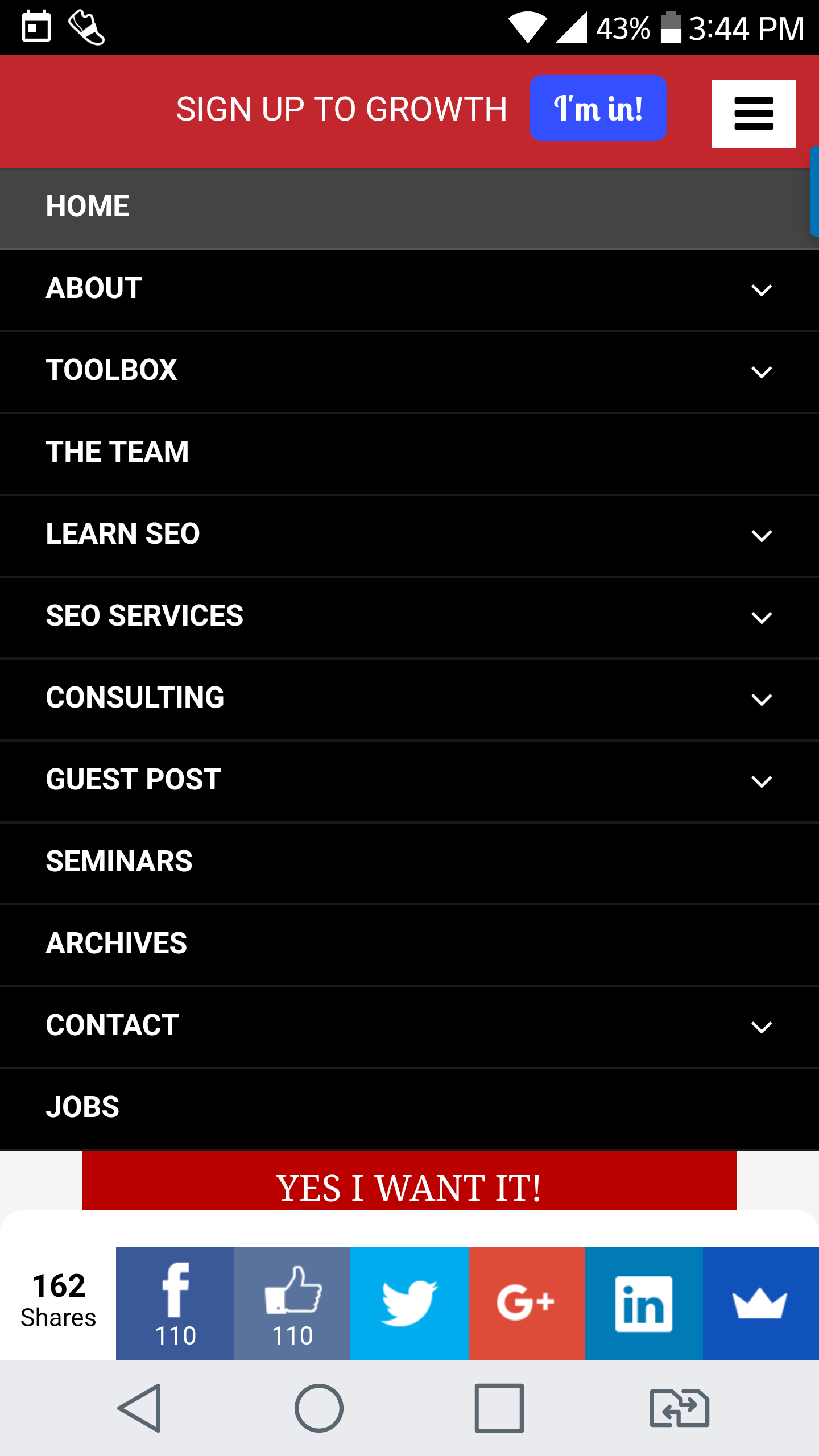Viewport: 819px width, 1456px height.
Task: Open the HOME menu item
Action: coord(88,206)
